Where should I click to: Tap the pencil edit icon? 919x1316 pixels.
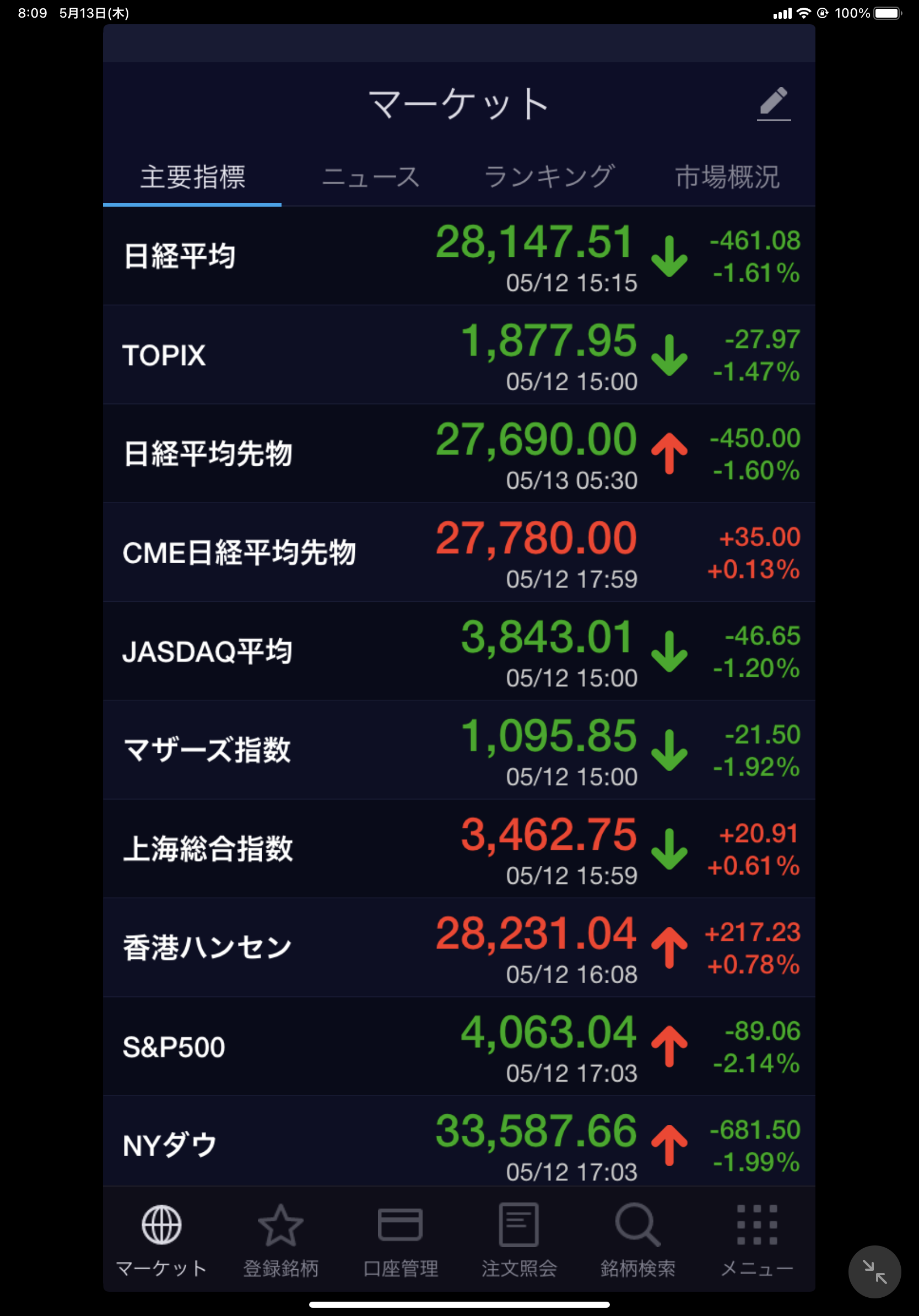point(774,104)
